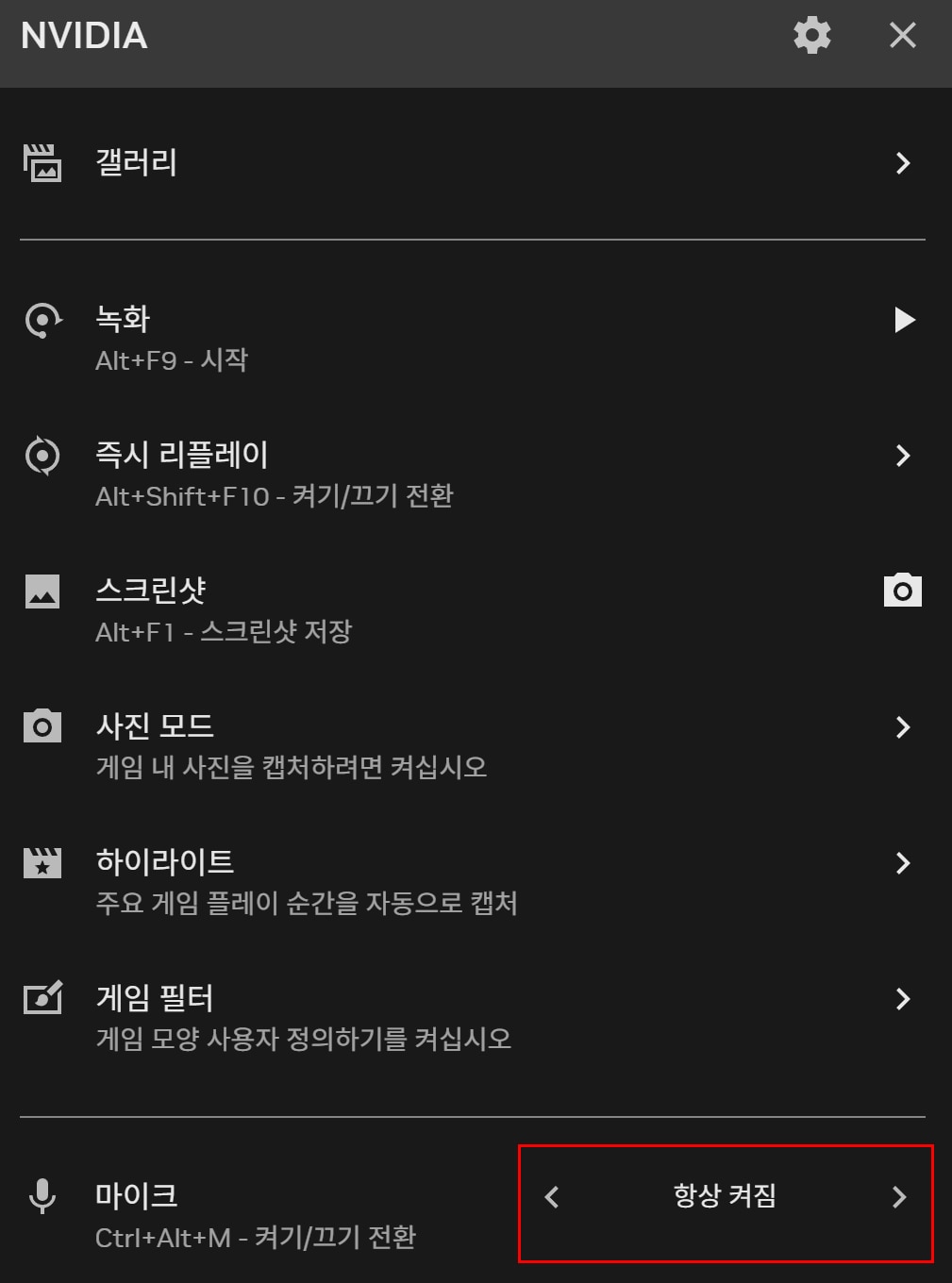Click the 스크린샷 screenshot icon
The width and height of the screenshot is (952, 1283).
[42, 592]
